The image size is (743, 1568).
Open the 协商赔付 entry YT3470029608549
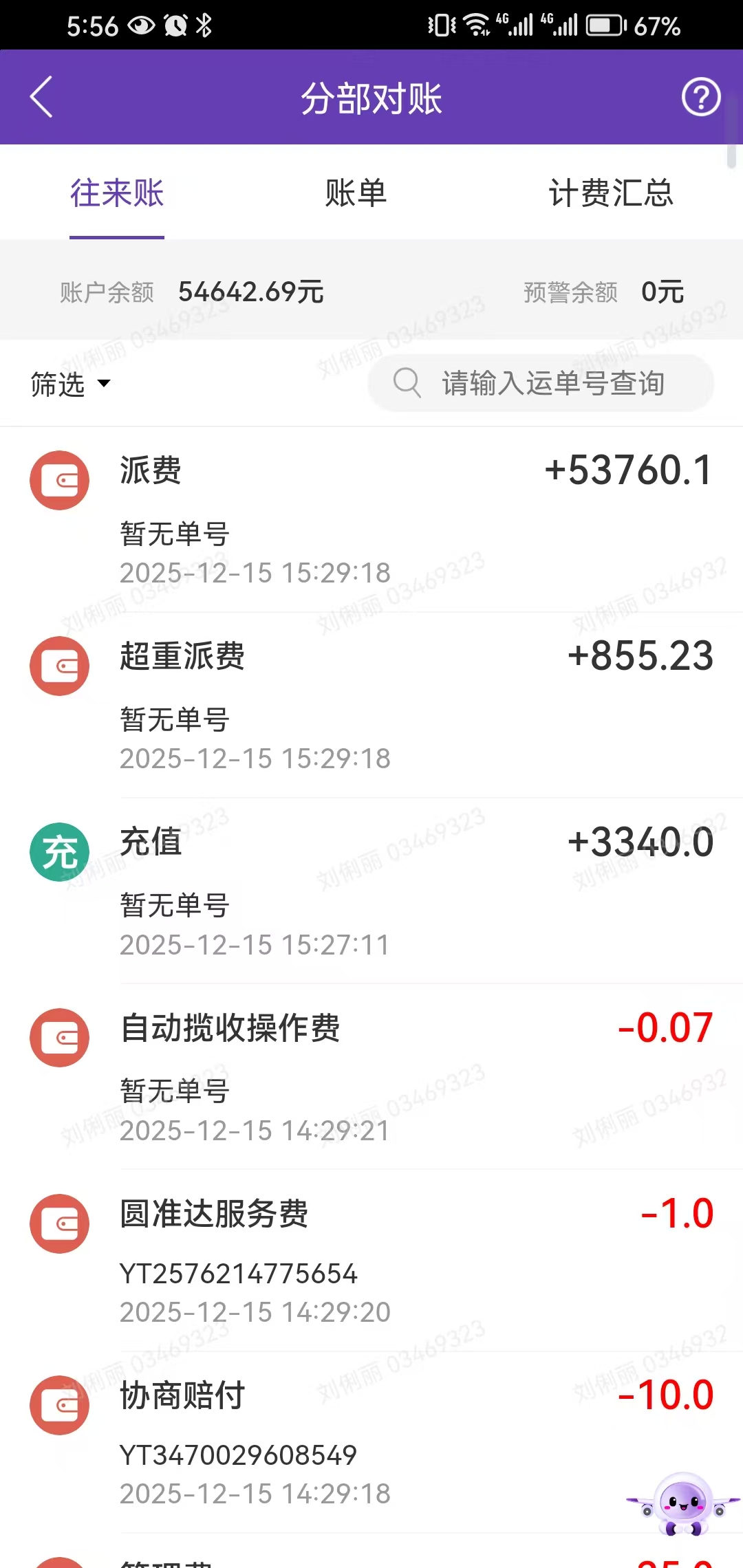point(371,1443)
